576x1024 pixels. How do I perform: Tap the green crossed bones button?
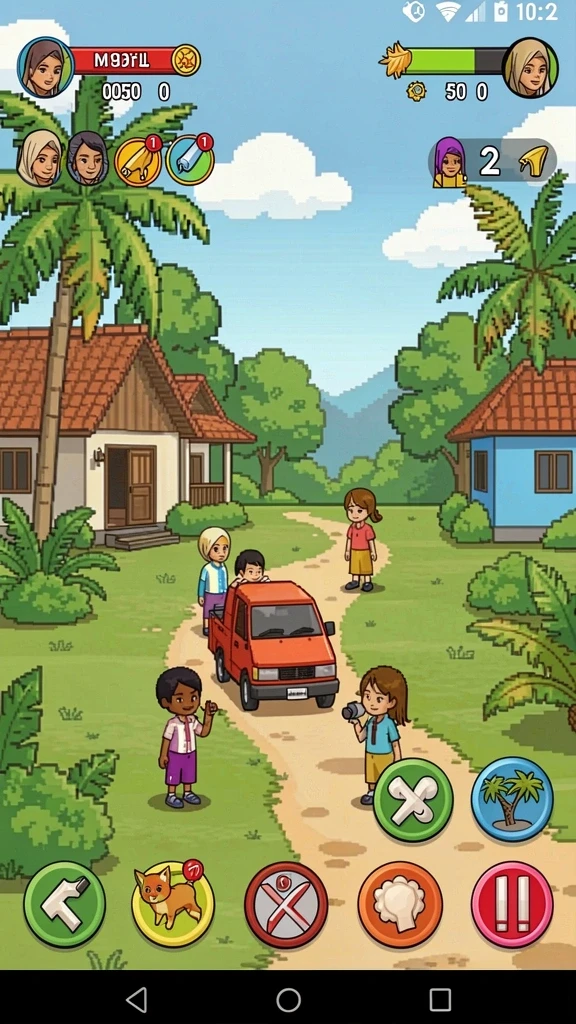point(413,799)
